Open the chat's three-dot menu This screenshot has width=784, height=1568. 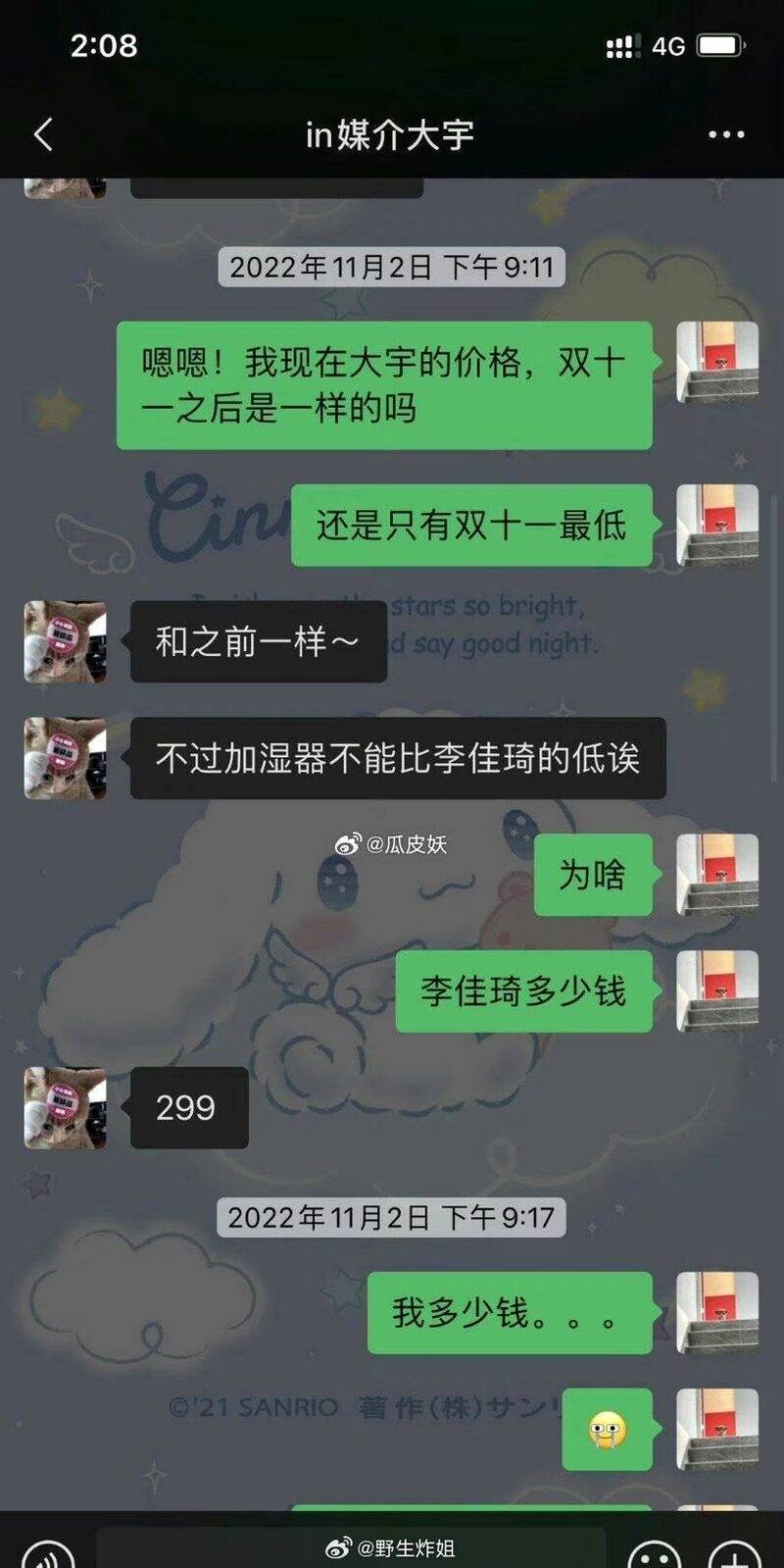click(x=726, y=135)
